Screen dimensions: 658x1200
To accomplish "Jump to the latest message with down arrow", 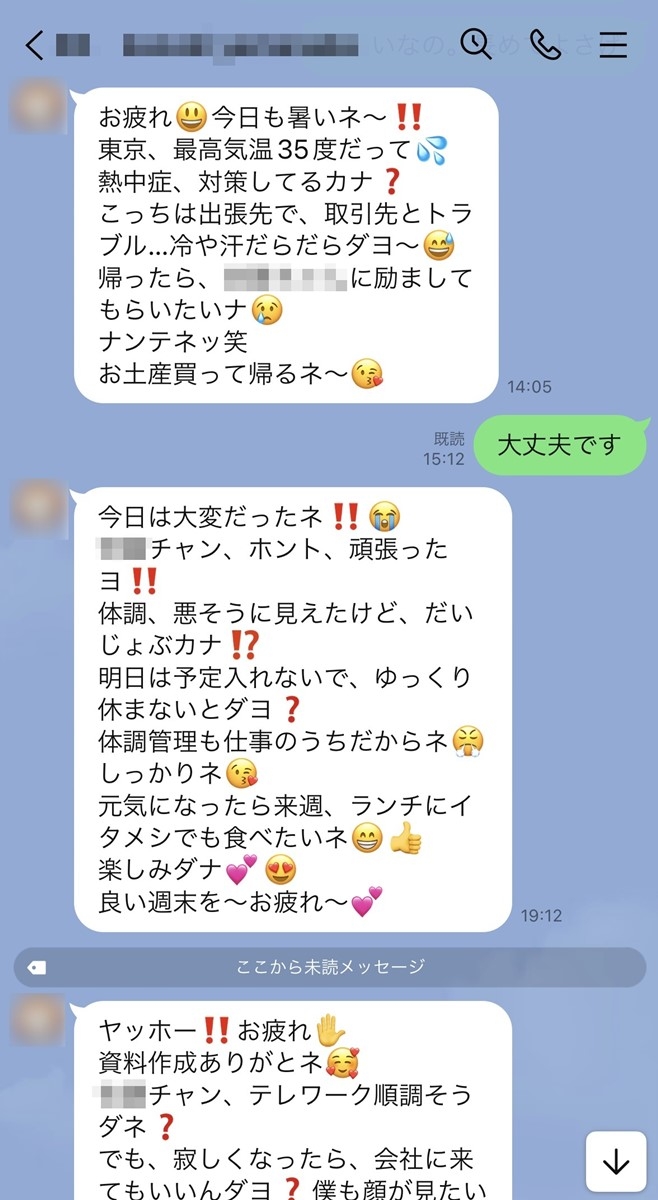I will (x=616, y=1162).
